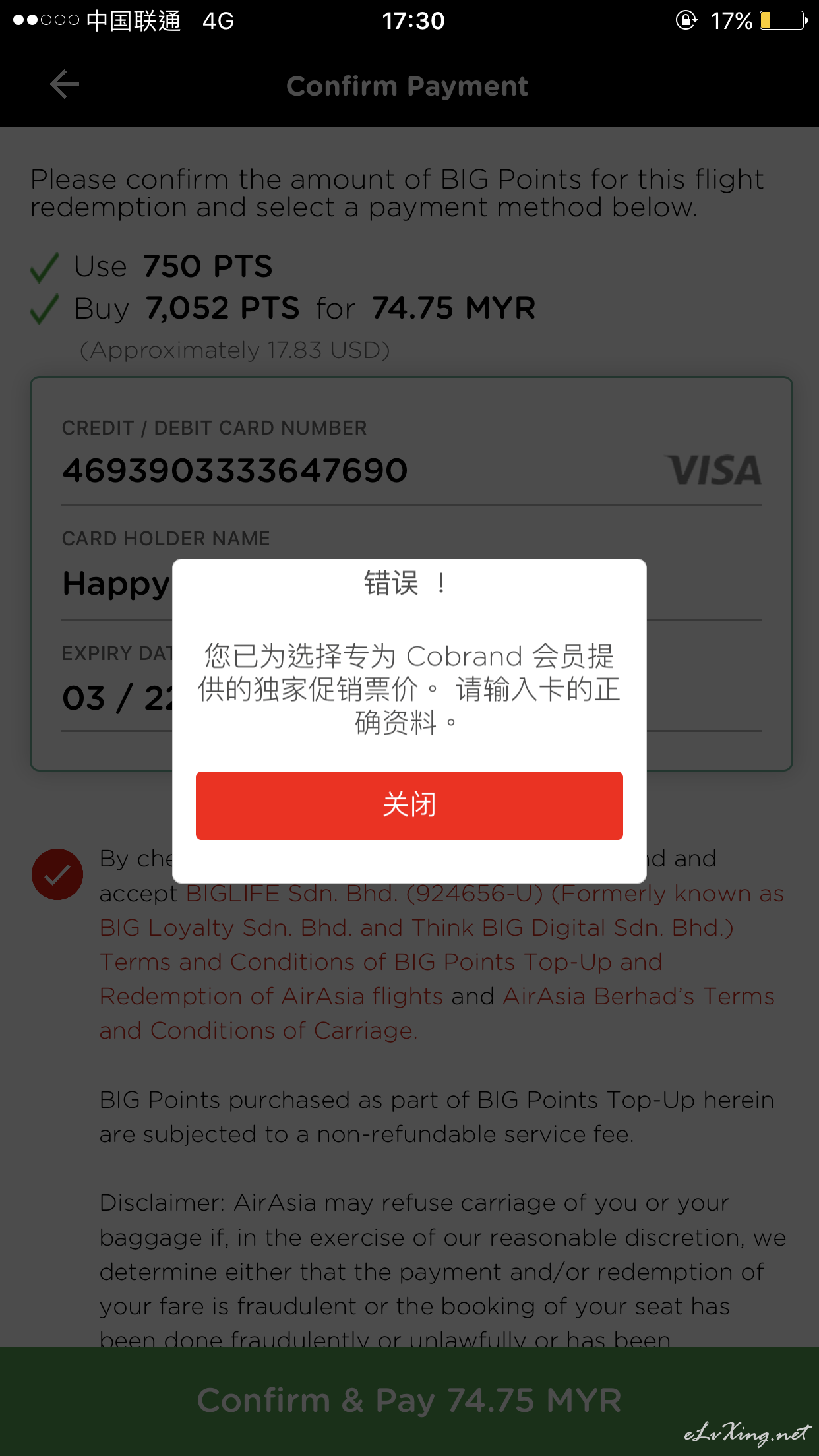The height and width of the screenshot is (1456, 819).
Task: Close the error dialog with 关闭
Action: [409, 805]
